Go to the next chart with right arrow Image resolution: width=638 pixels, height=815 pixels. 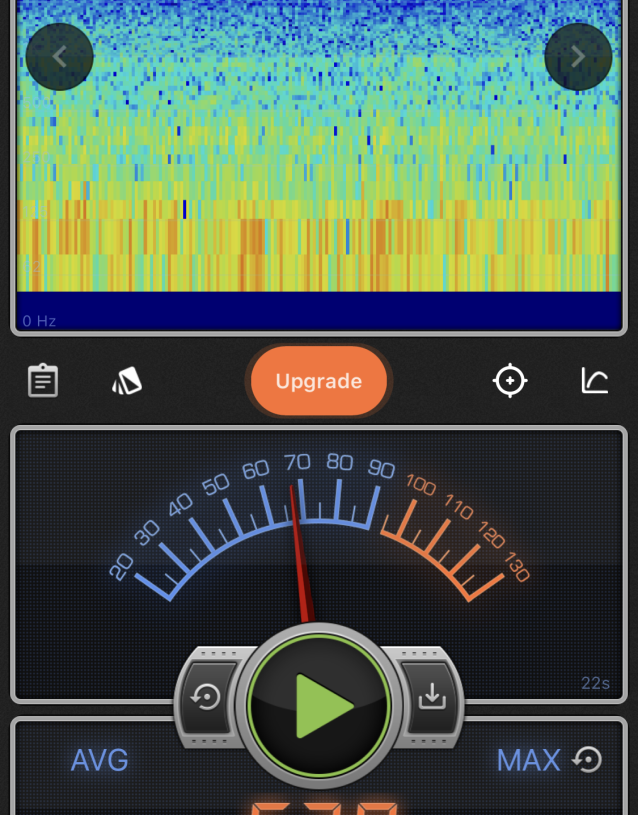578,57
